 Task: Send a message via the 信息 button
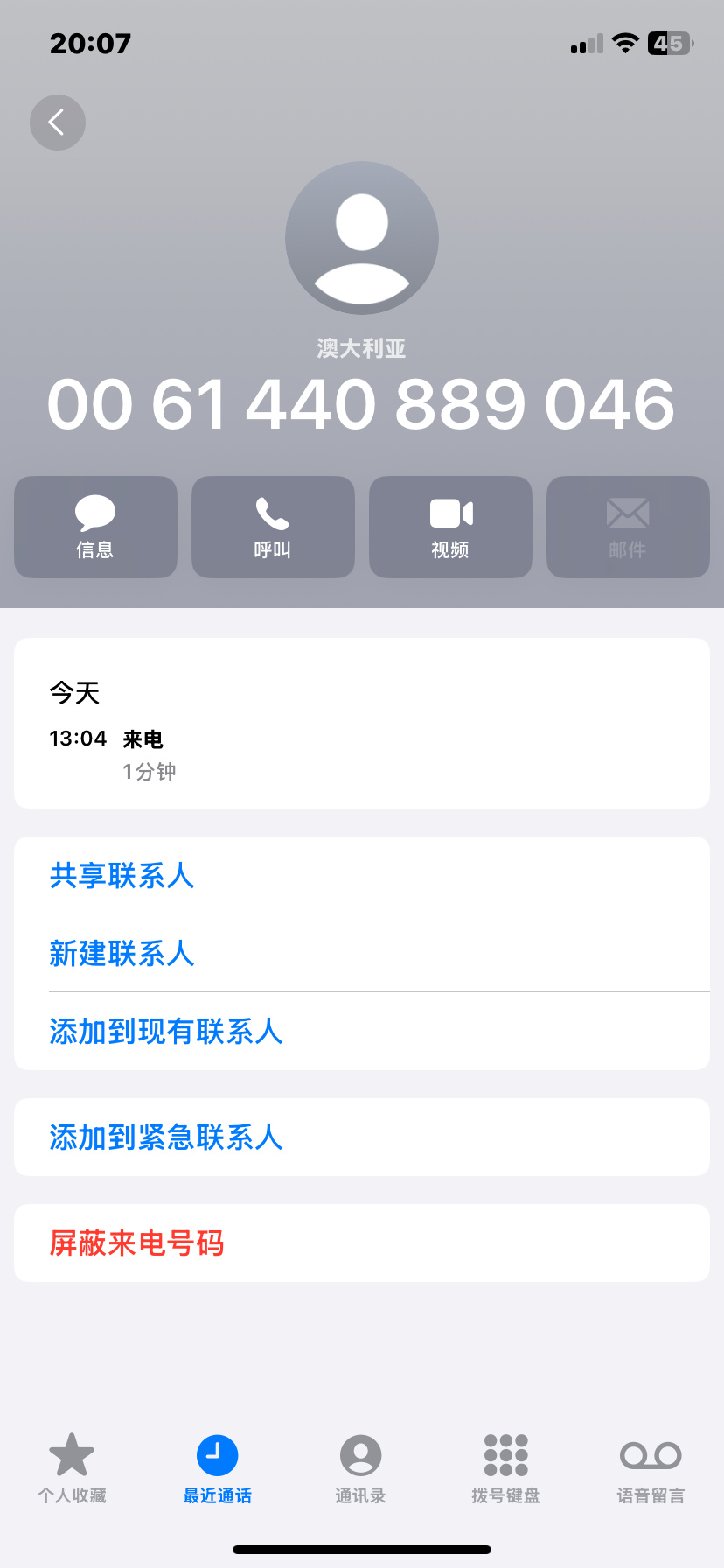(95, 527)
